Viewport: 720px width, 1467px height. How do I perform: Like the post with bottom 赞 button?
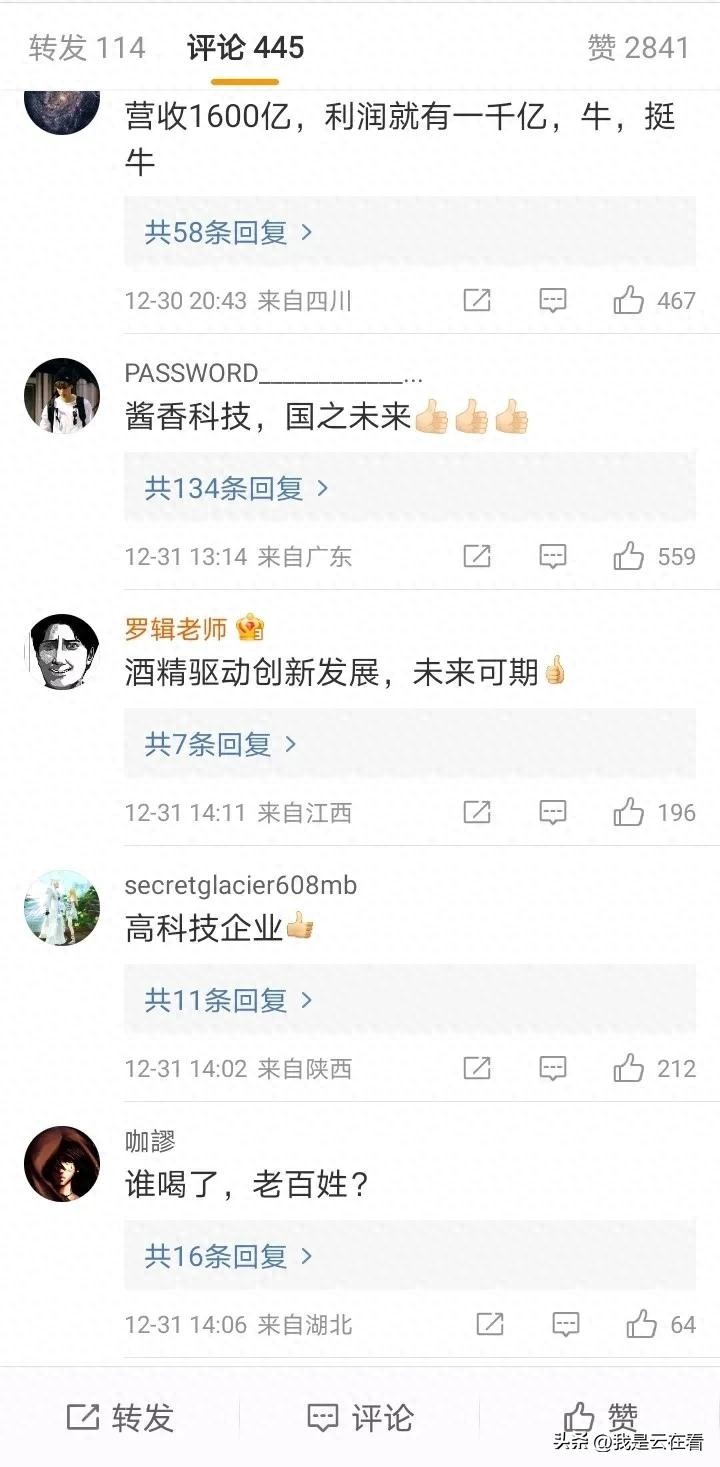tap(600, 1417)
